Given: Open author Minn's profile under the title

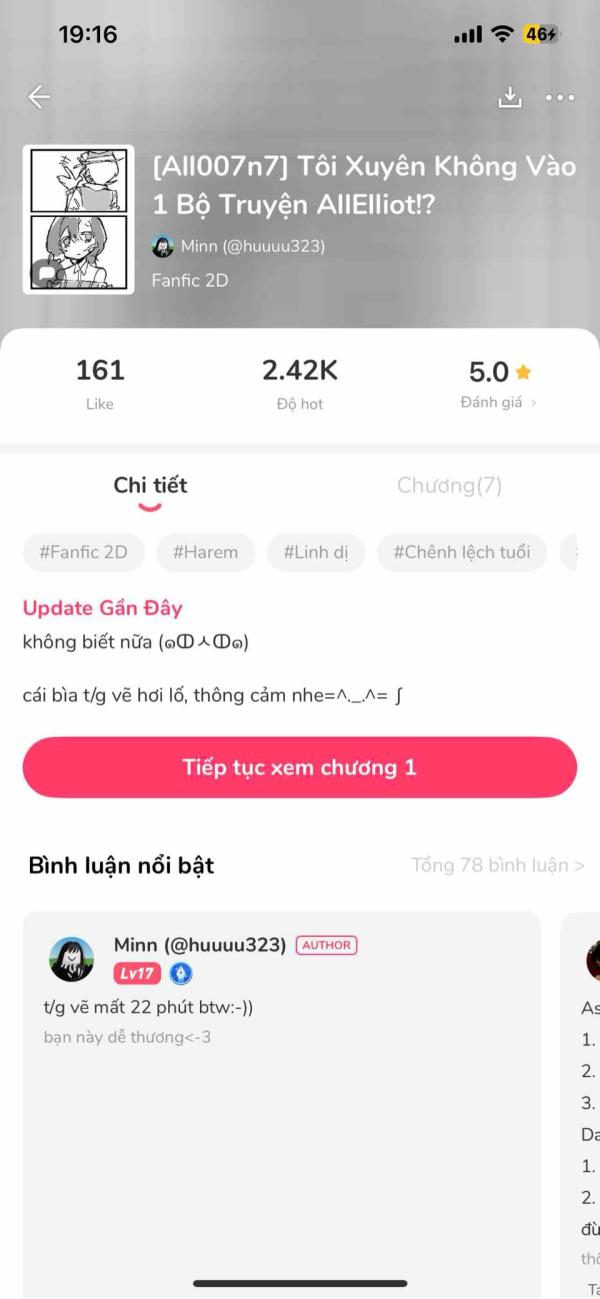Looking at the screenshot, I should click(x=239, y=246).
